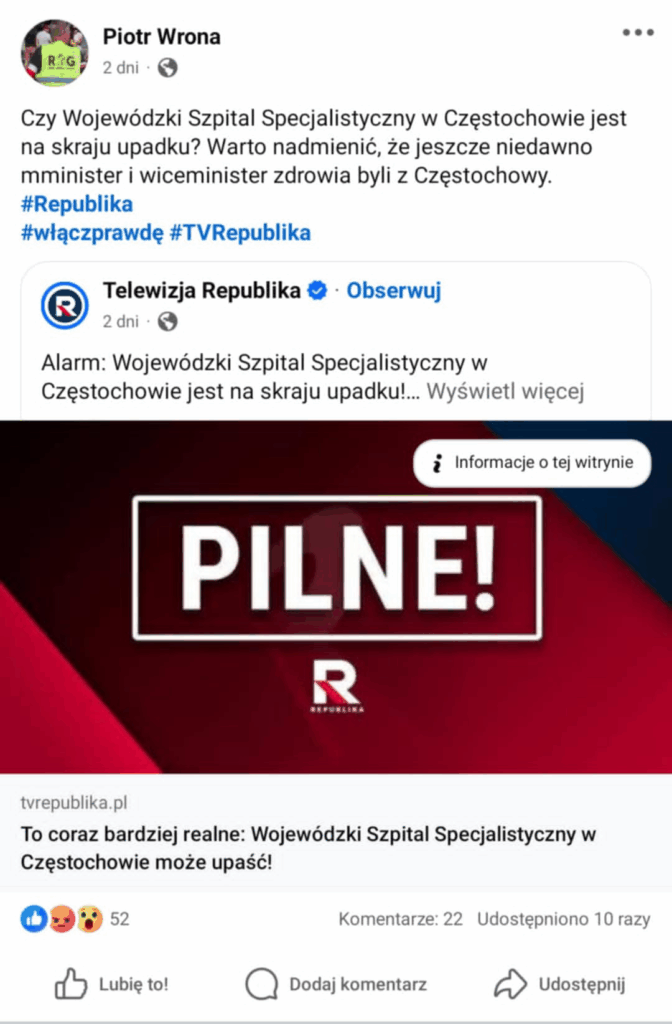Open Piotr Wrona's profile name
Screen dimensions: 672x1024
coord(161,37)
